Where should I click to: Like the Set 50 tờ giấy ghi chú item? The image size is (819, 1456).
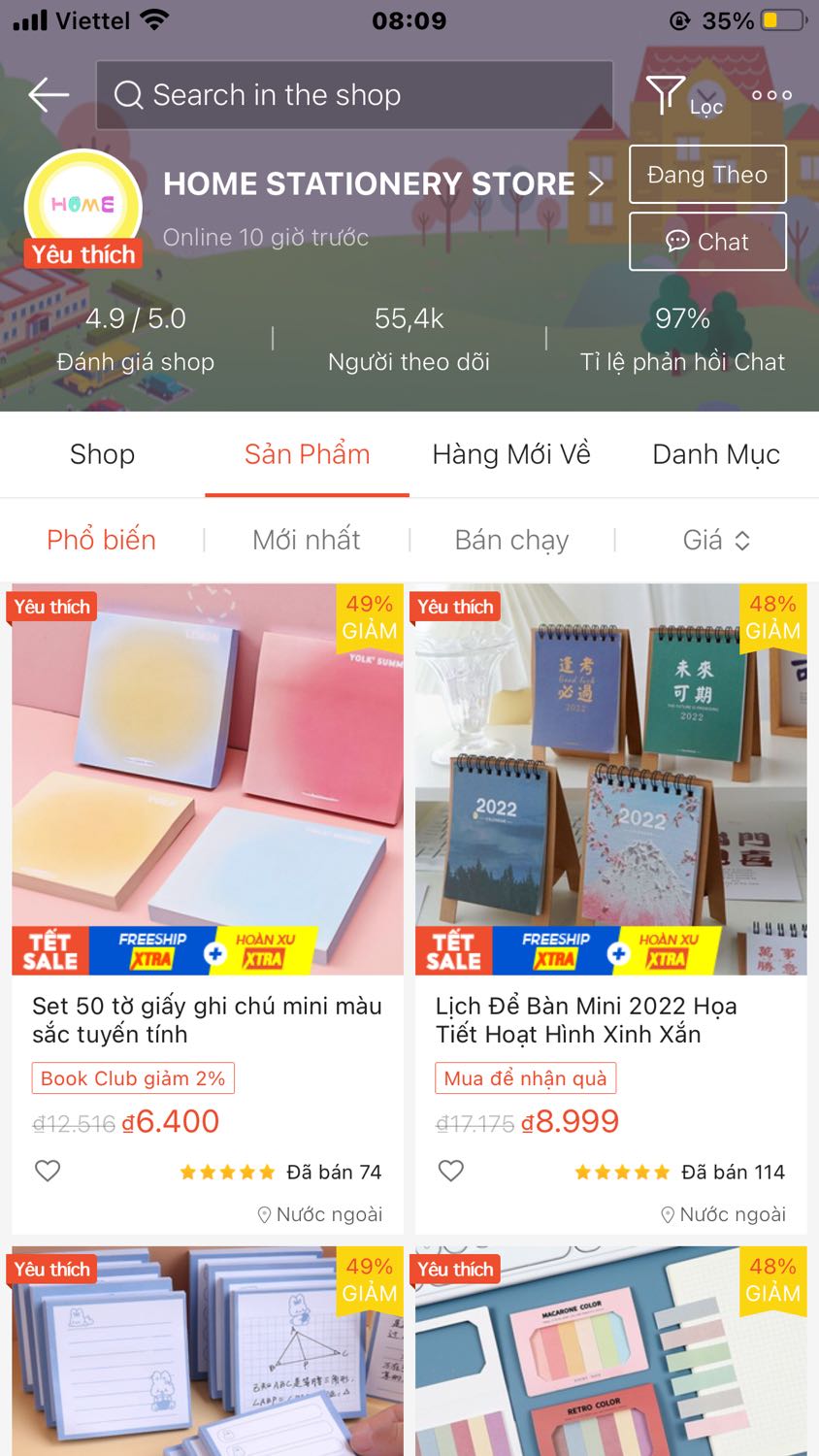48,1171
